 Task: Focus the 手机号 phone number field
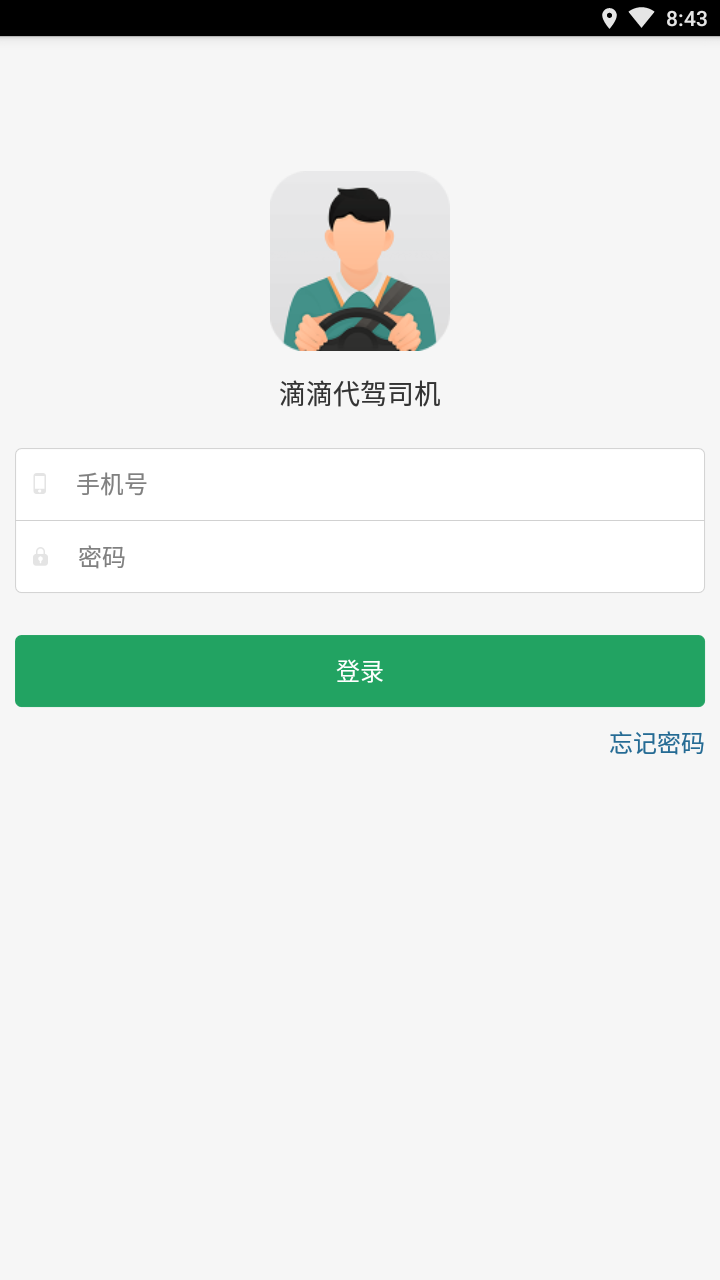click(x=360, y=485)
